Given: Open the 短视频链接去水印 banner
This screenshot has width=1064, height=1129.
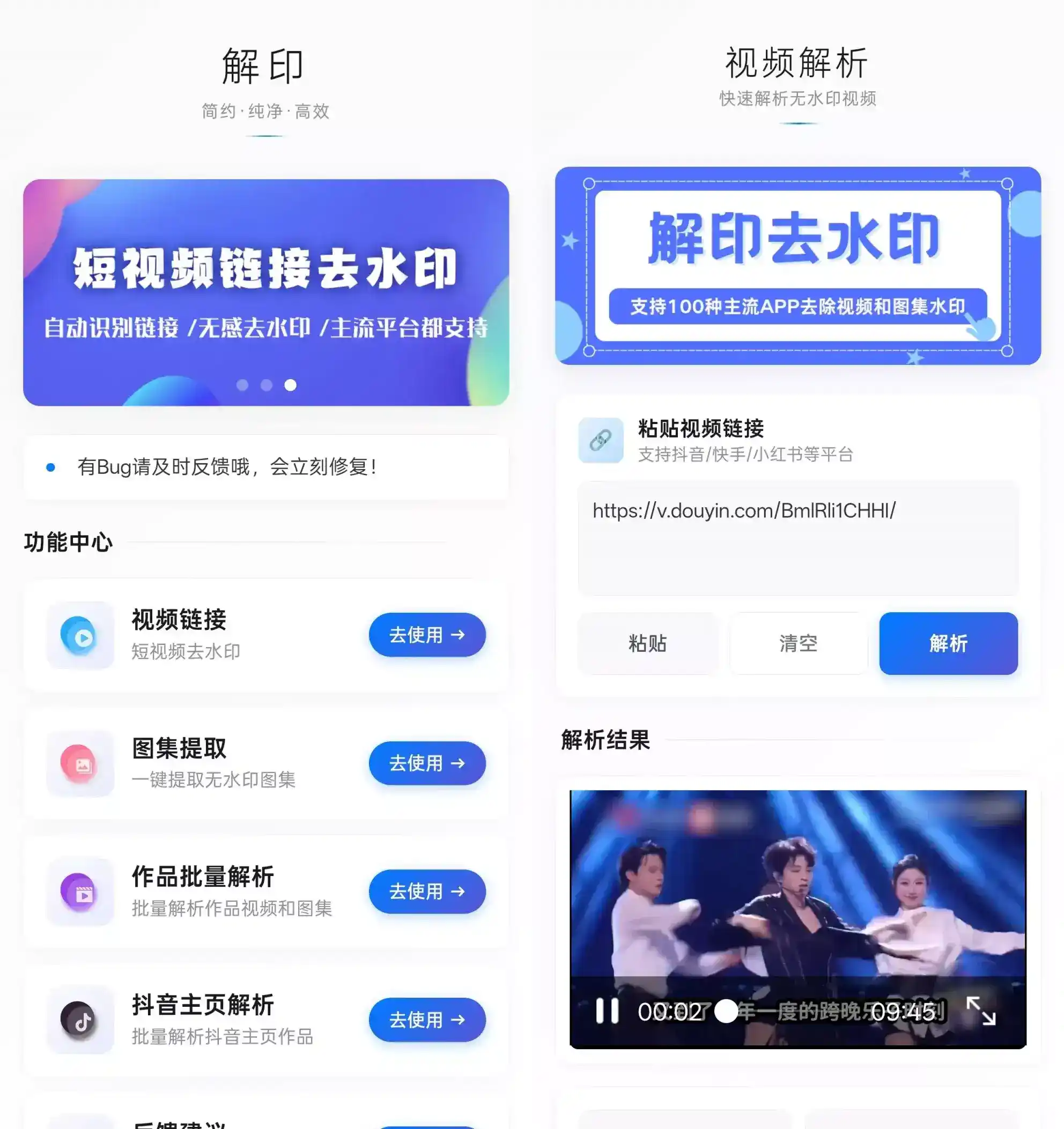Looking at the screenshot, I should coord(266,292).
